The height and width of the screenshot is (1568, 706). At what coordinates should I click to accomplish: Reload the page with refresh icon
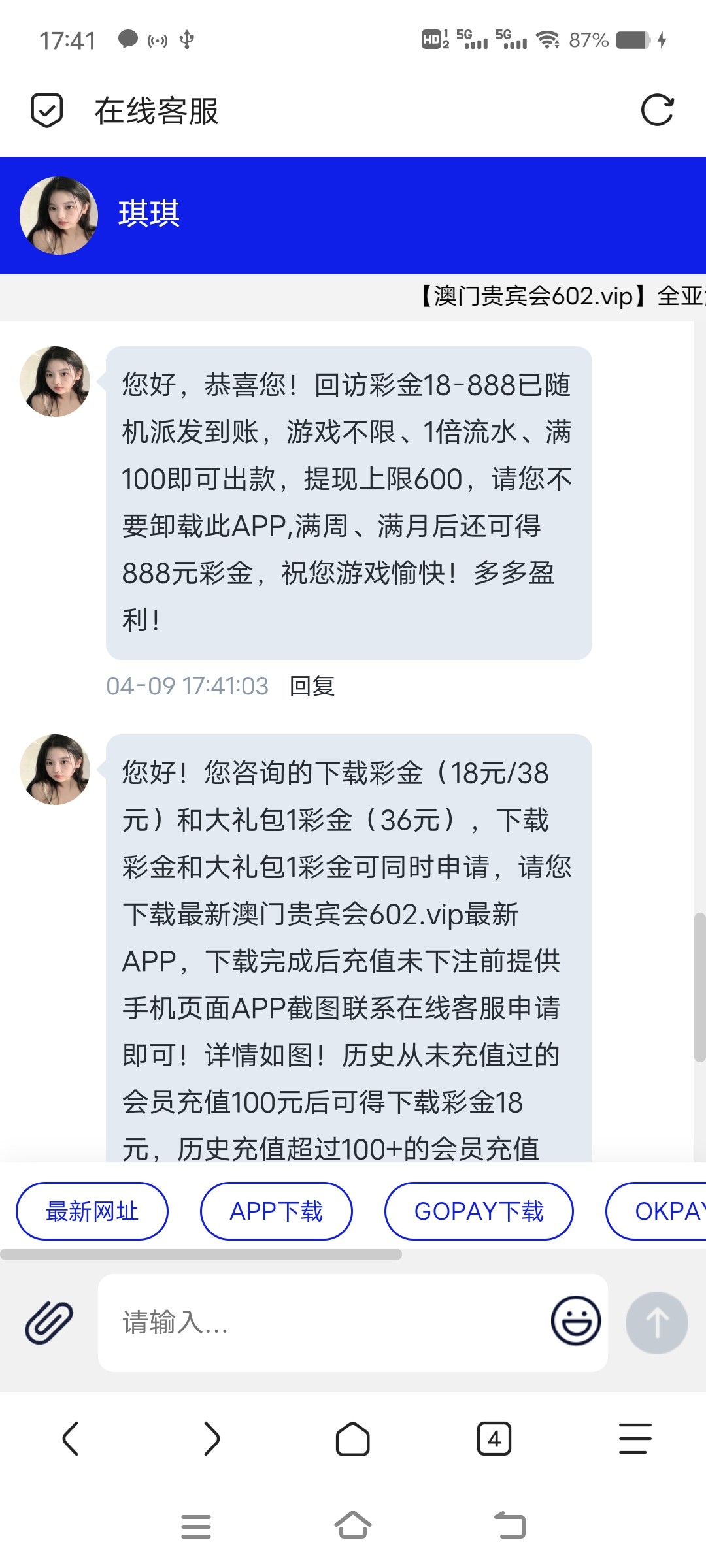(657, 110)
